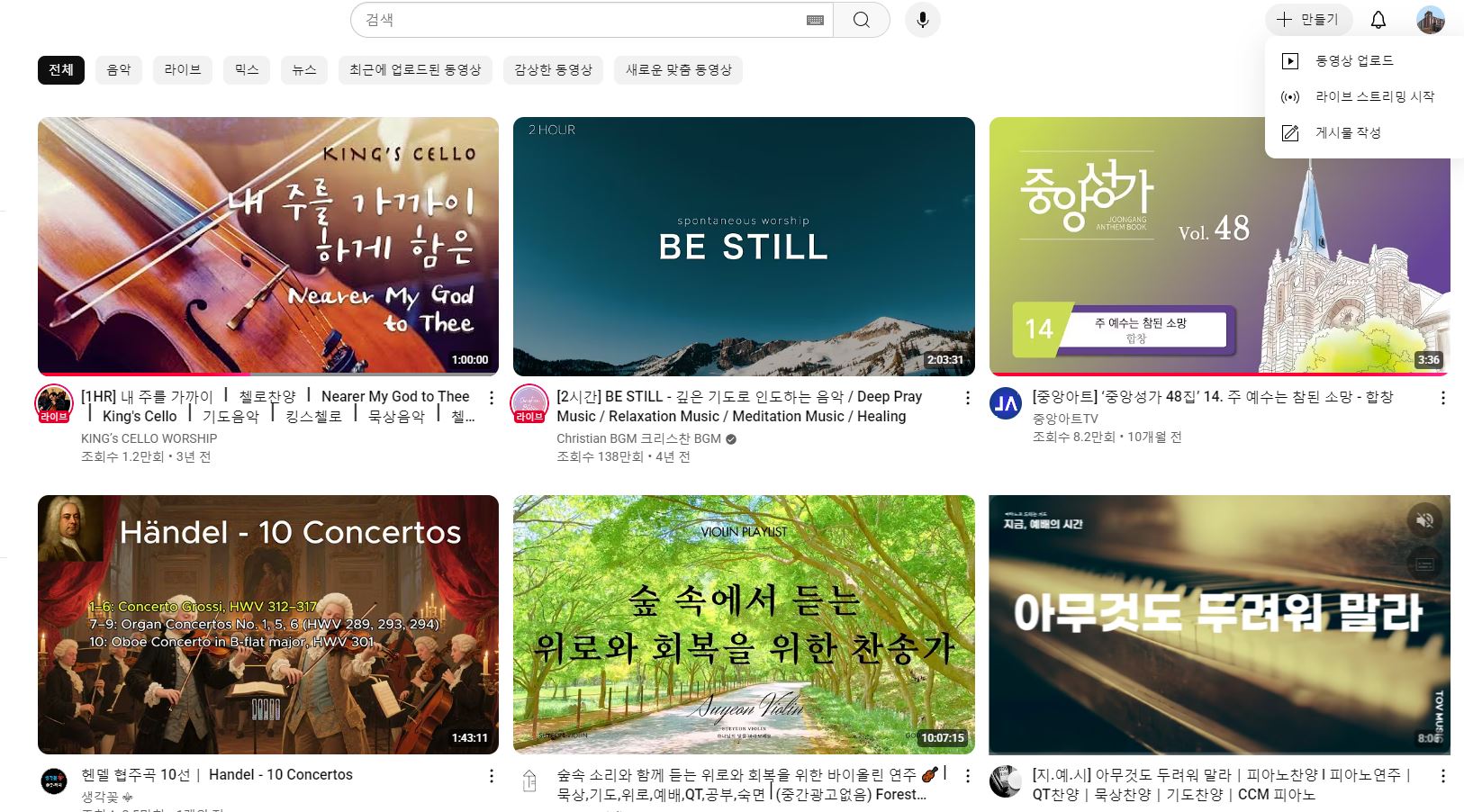Open more options for BE STILL video

click(x=967, y=398)
